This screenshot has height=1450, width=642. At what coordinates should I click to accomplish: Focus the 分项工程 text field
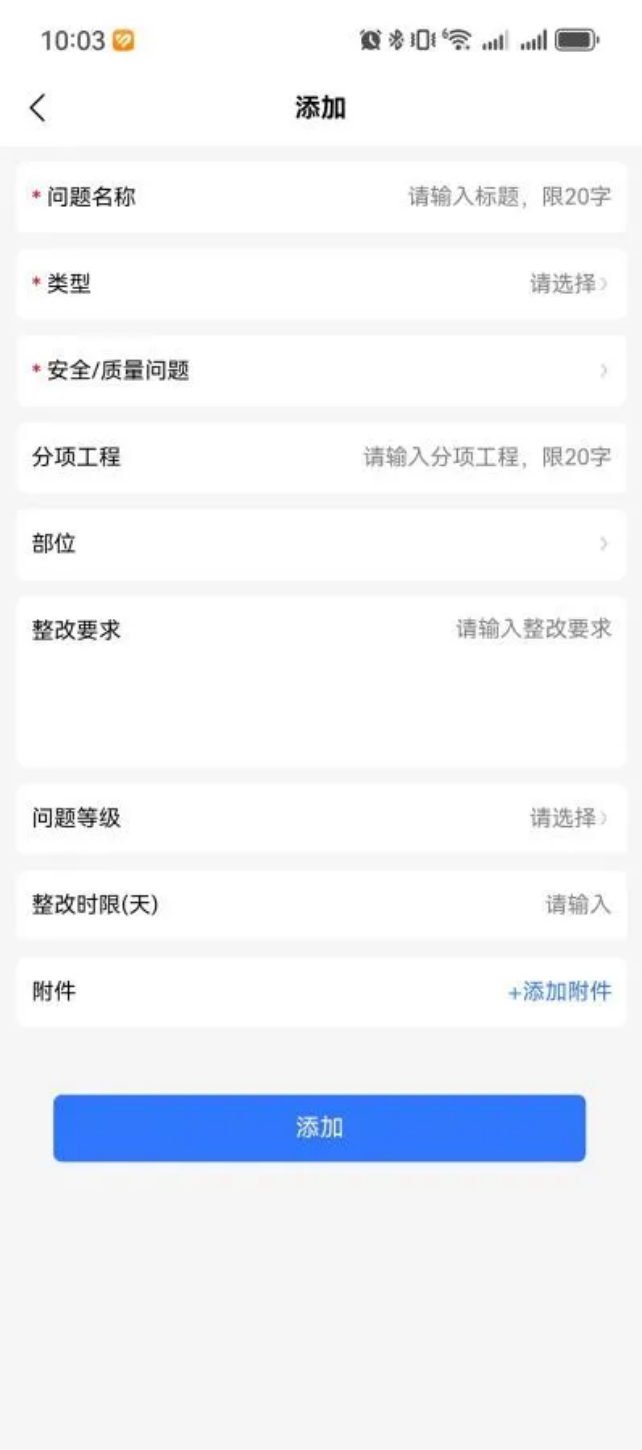pos(486,458)
